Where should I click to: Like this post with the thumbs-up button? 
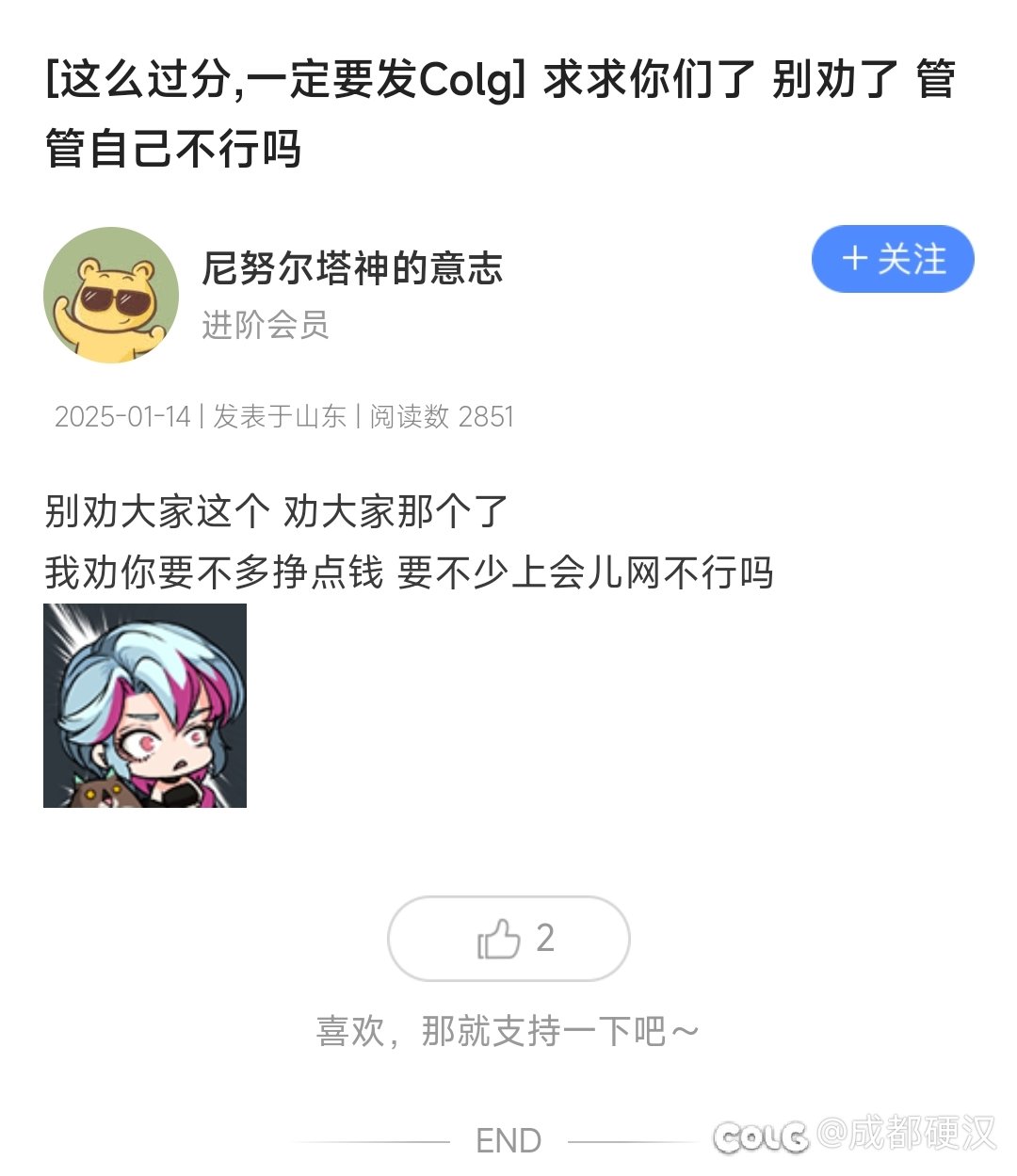tap(508, 939)
